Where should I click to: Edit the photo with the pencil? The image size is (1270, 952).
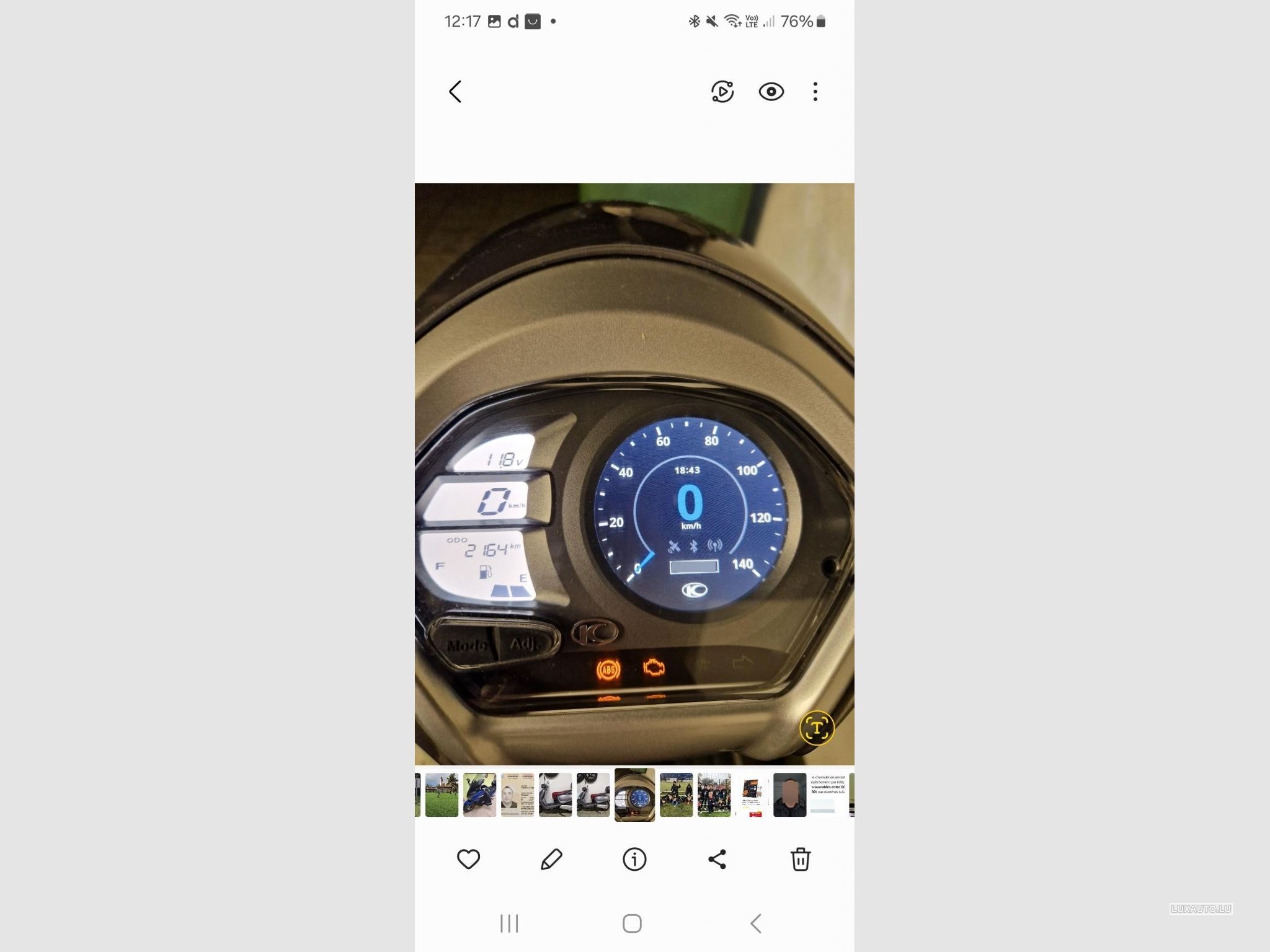coord(551,859)
